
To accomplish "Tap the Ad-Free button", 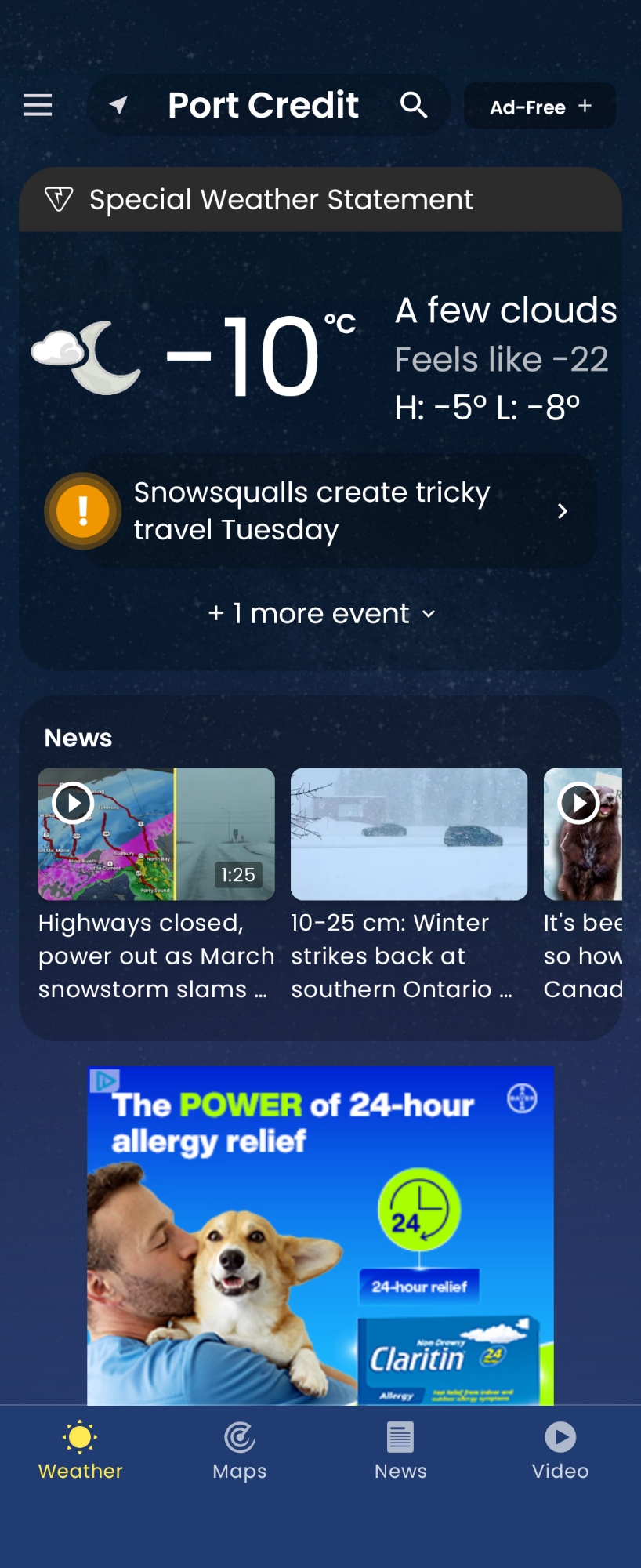I will pos(539,107).
